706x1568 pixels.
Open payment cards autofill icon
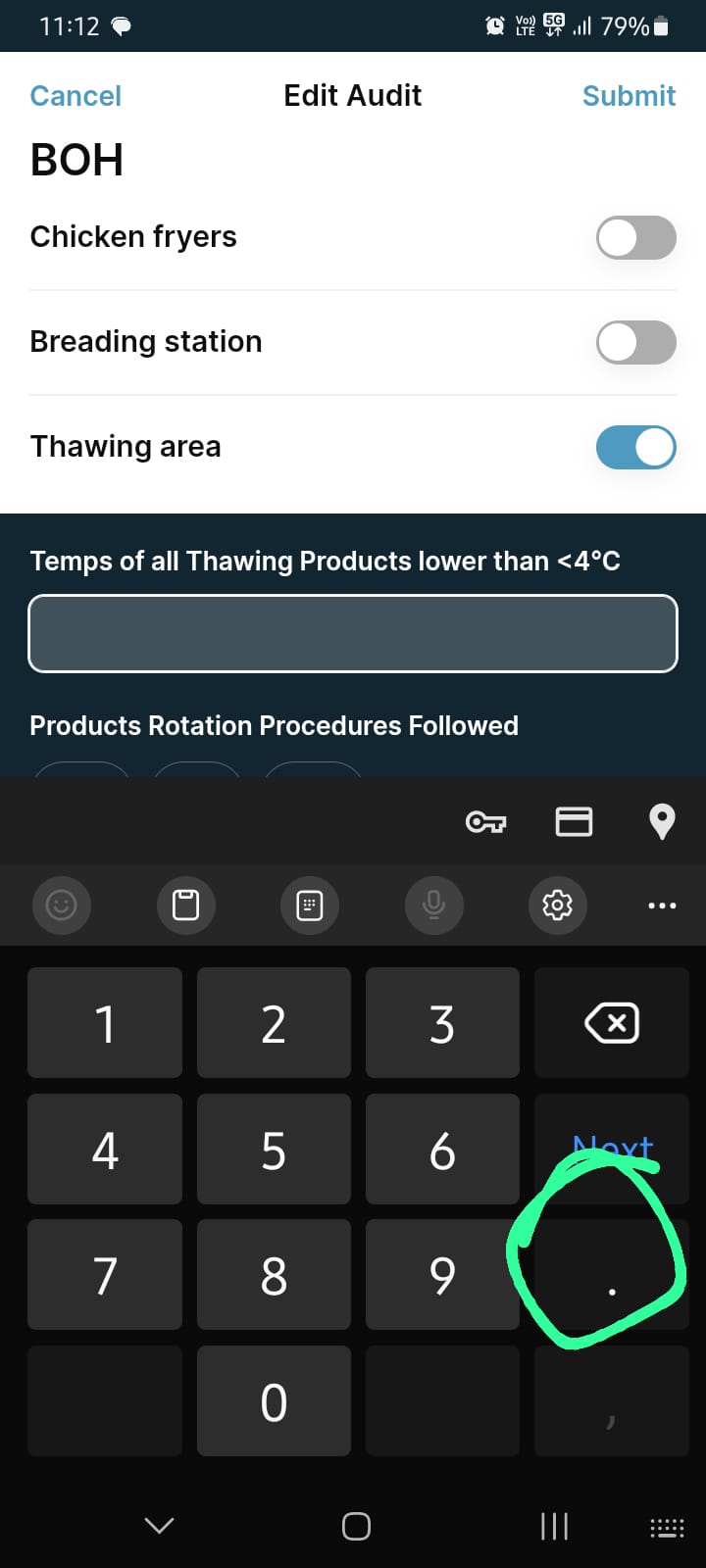[574, 821]
